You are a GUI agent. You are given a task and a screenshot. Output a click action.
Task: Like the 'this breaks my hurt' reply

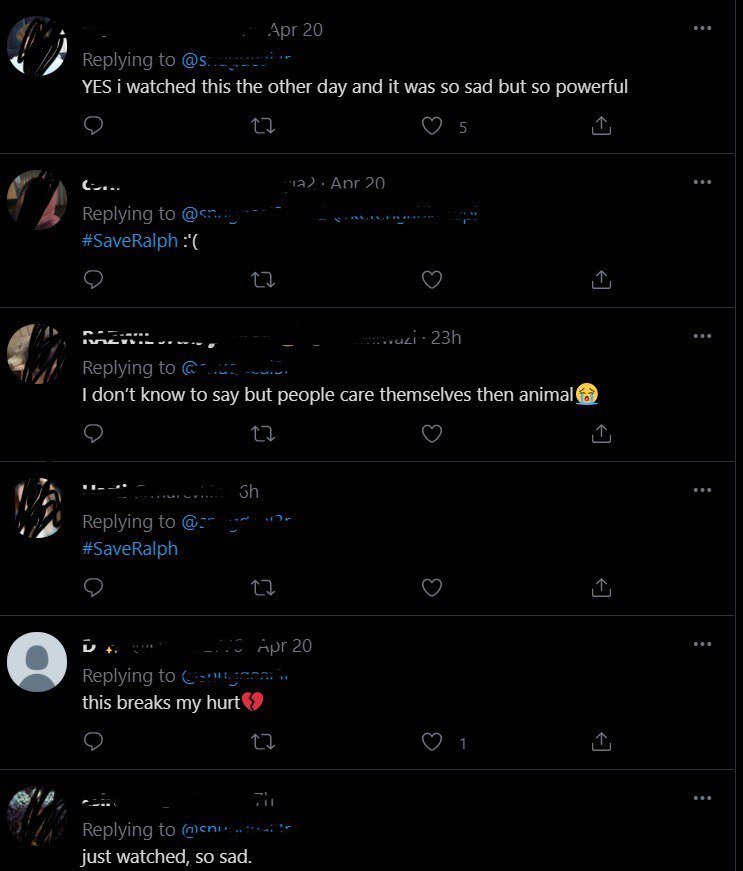tap(432, 742)
